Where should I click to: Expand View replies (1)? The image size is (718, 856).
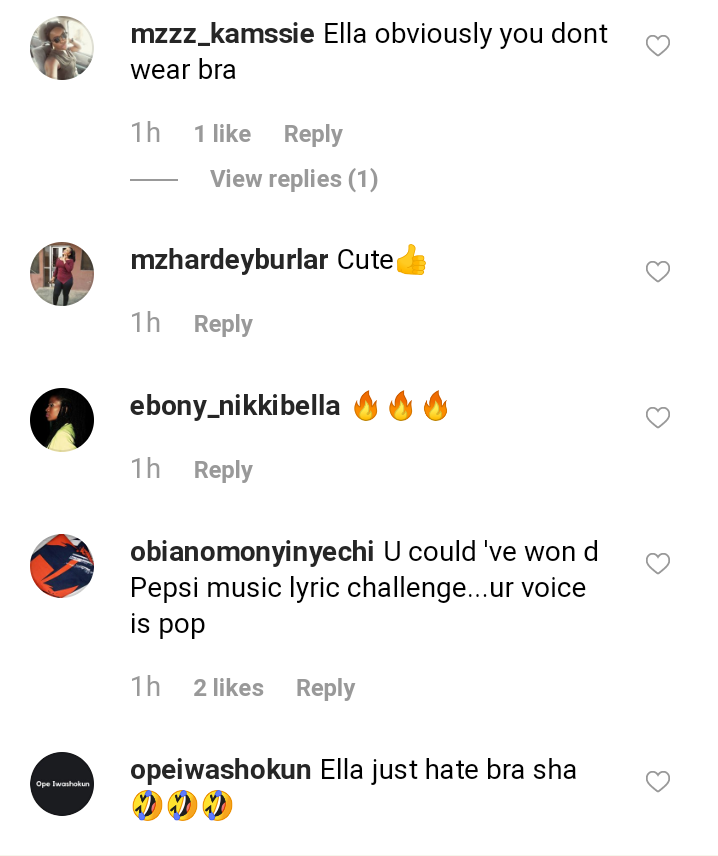(293, 179)
